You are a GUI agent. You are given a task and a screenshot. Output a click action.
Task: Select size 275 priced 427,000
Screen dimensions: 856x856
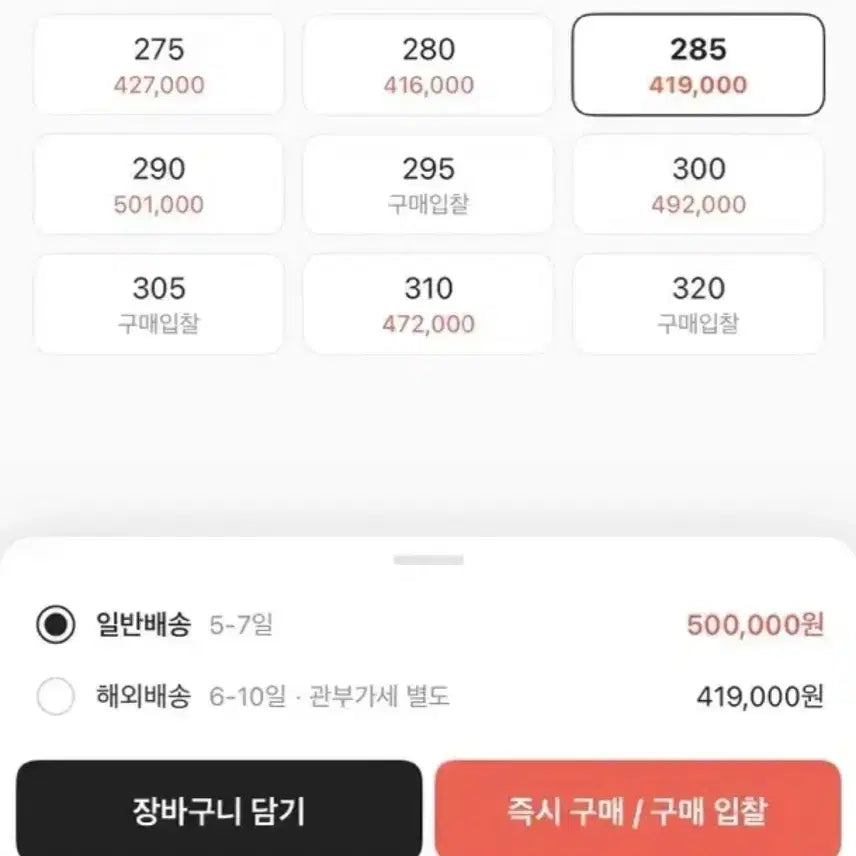pos(159,65)
